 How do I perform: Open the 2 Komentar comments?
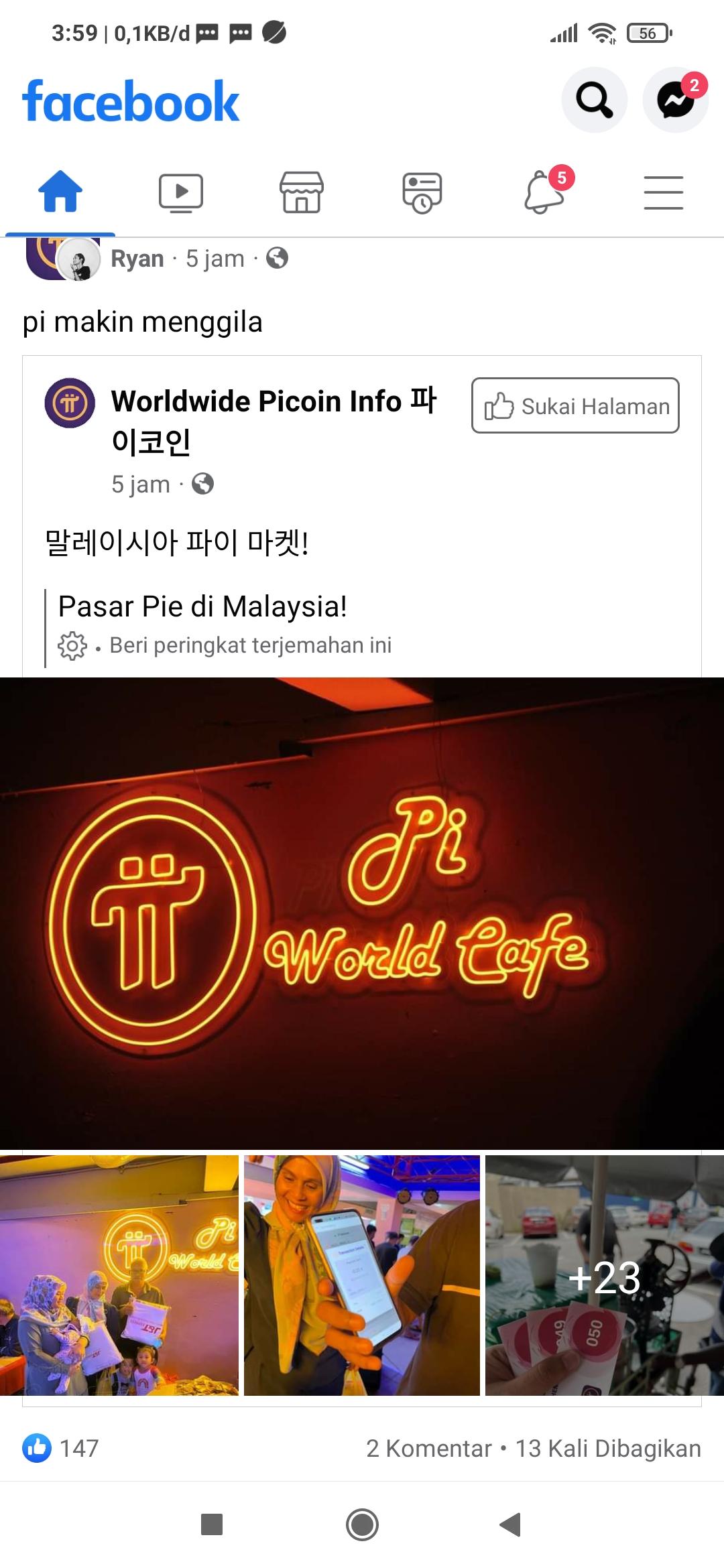[x=429, y=1449]
